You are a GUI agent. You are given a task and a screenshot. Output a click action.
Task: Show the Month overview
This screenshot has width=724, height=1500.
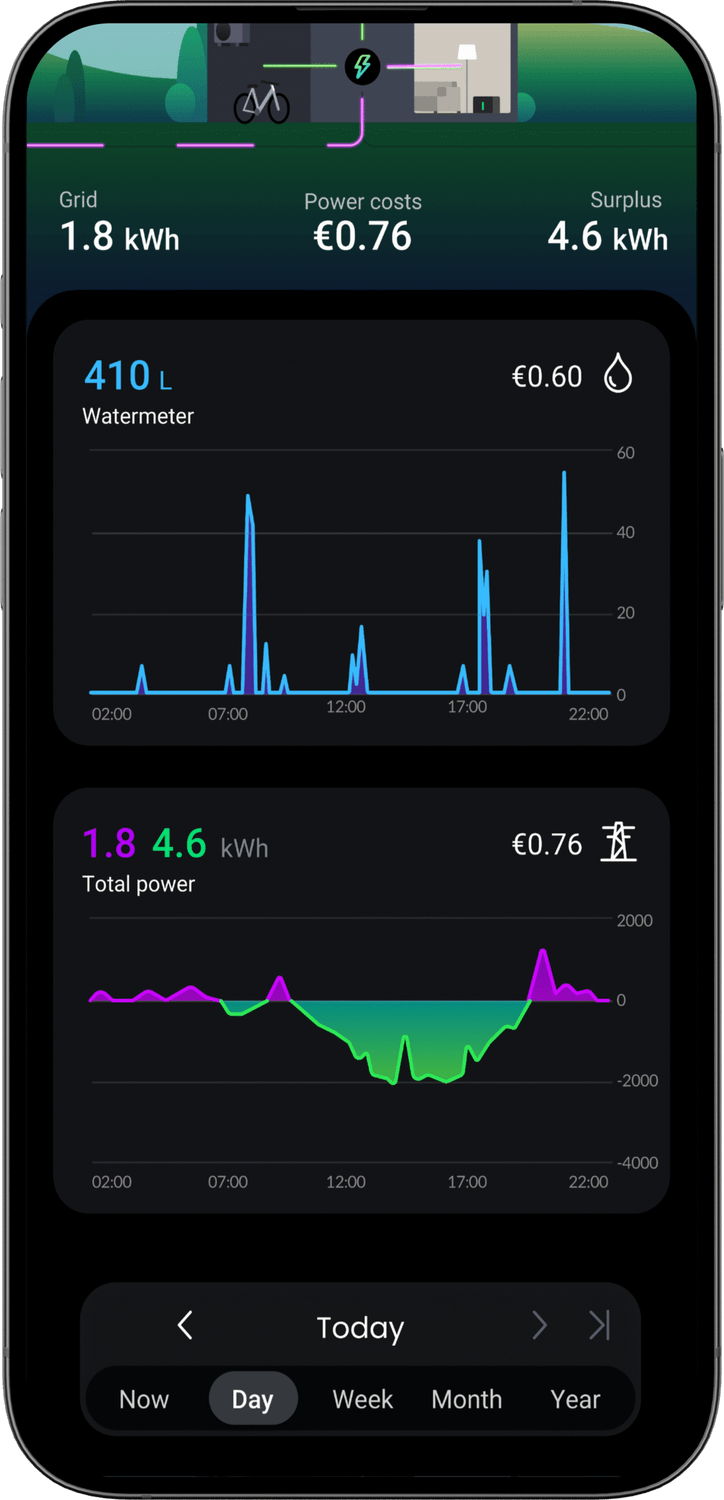point(466,1399)
